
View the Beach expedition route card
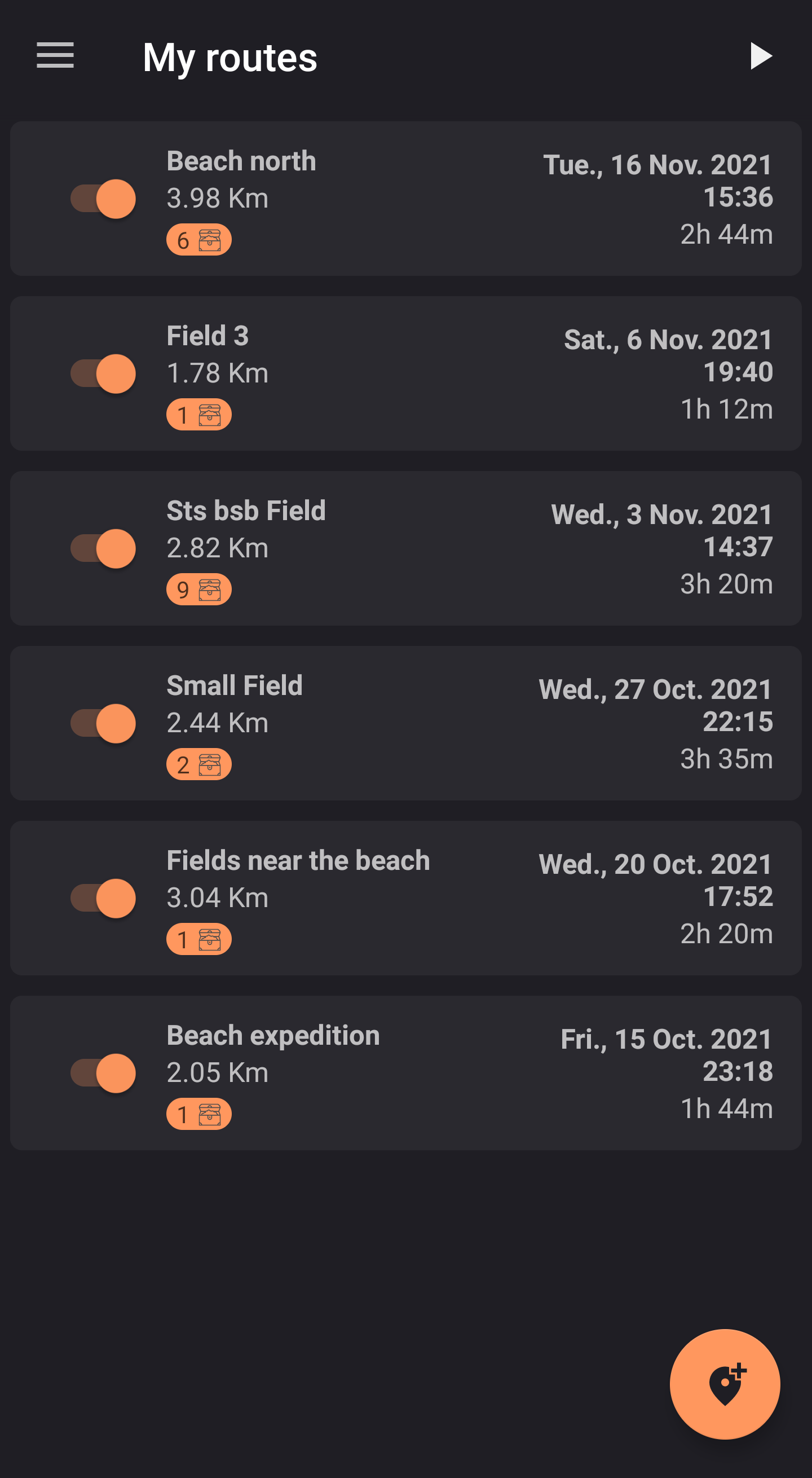[x=406, y=1073]
